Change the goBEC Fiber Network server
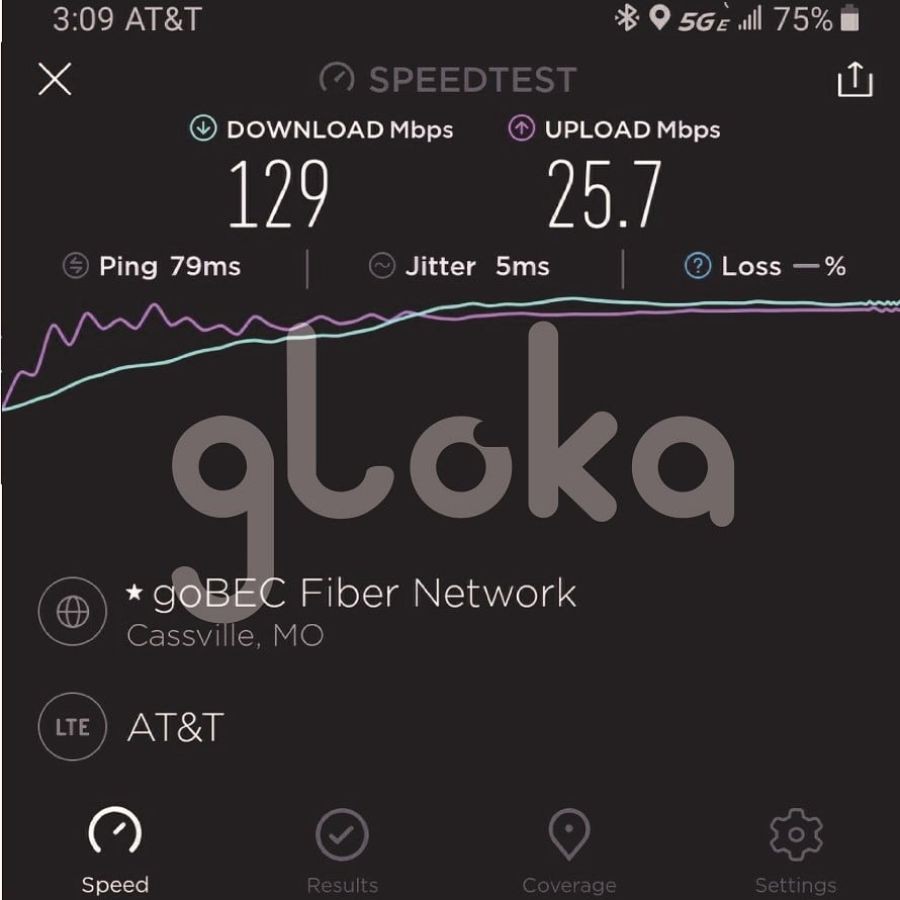Screen dimensions: 900x900 350,608
